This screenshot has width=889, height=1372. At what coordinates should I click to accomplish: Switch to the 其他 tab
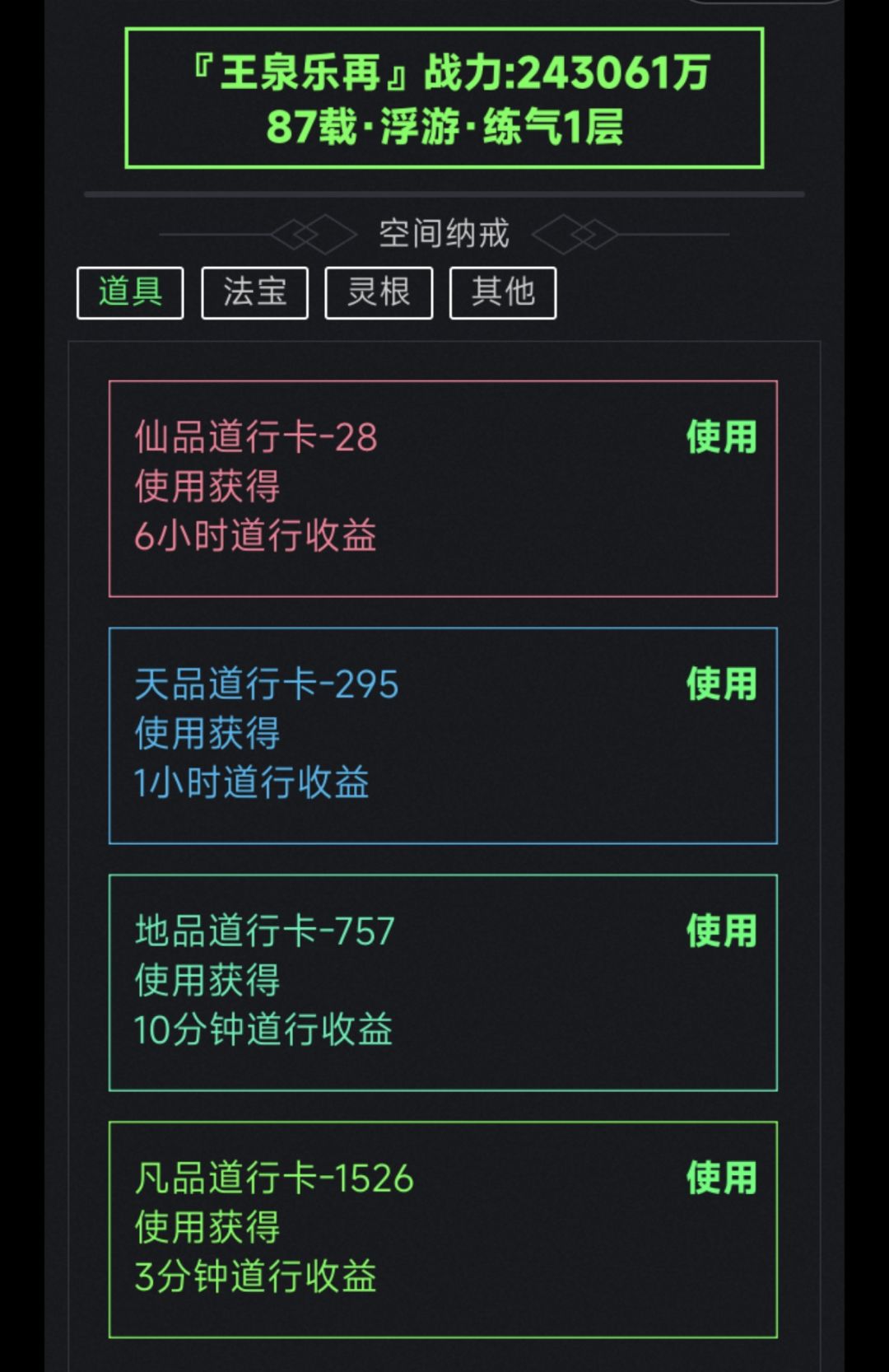click(x=503, y=292)
